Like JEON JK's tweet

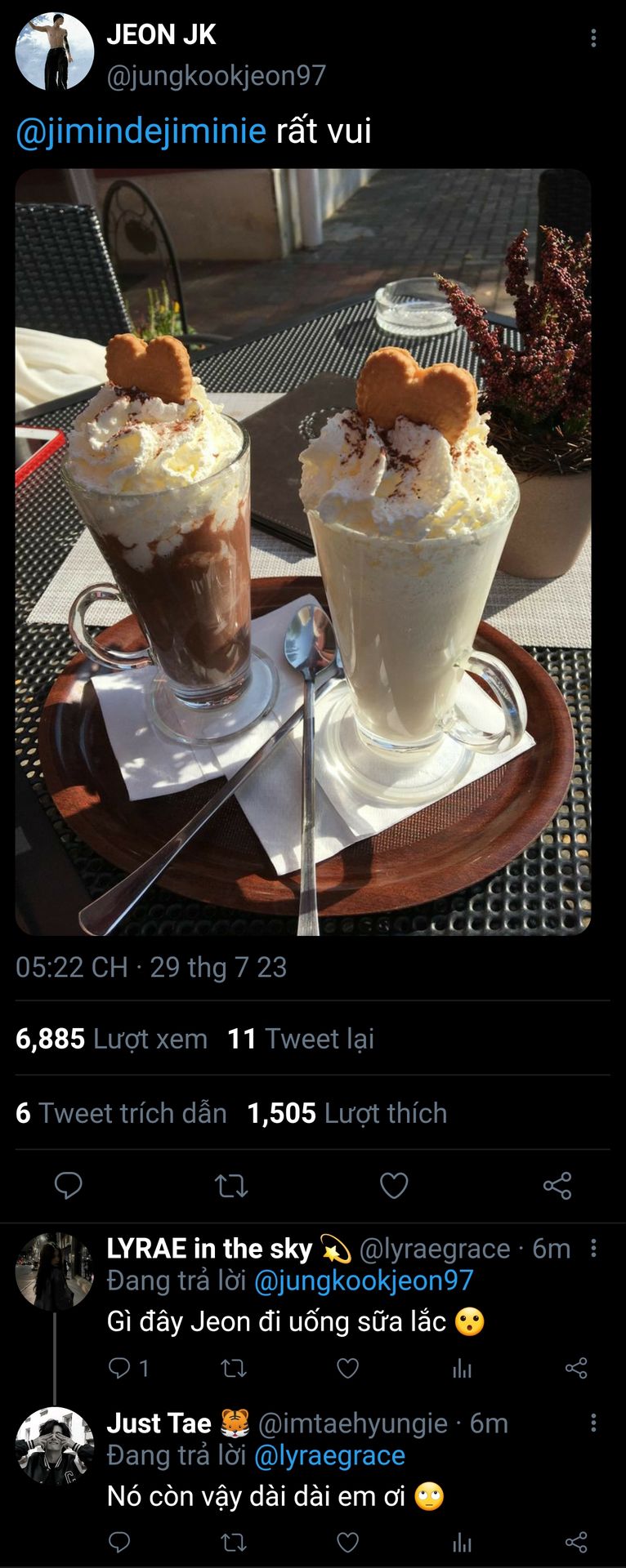pyautogui.click(x=394, y=1185)
